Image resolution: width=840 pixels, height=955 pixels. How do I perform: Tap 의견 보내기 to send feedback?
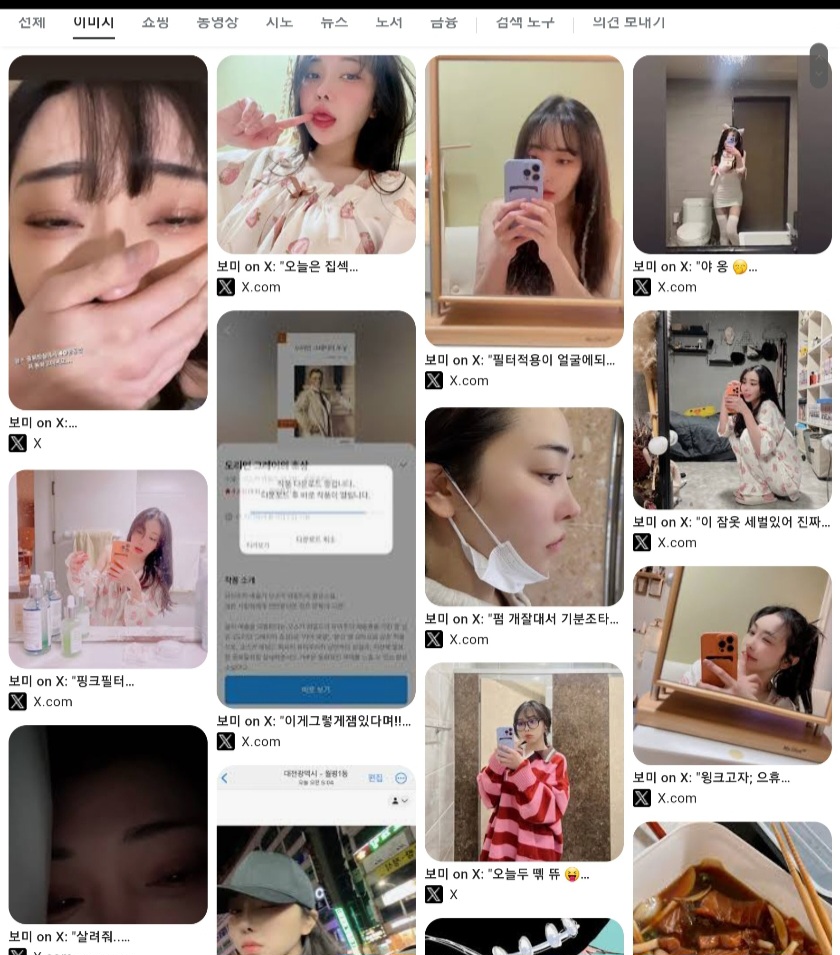(x=628, y=22)
